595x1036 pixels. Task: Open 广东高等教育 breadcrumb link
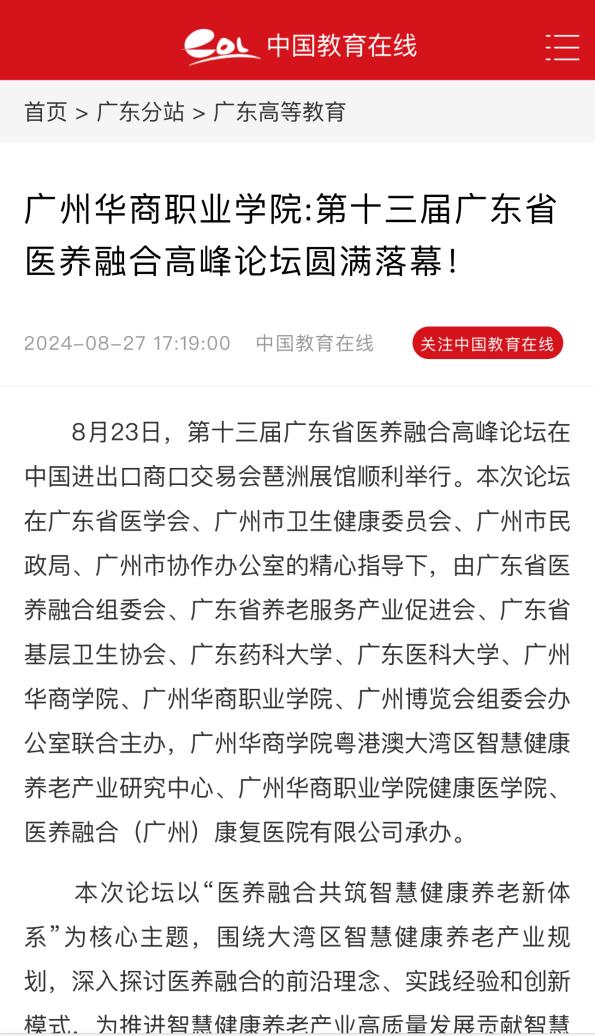(x=279, y=112)
